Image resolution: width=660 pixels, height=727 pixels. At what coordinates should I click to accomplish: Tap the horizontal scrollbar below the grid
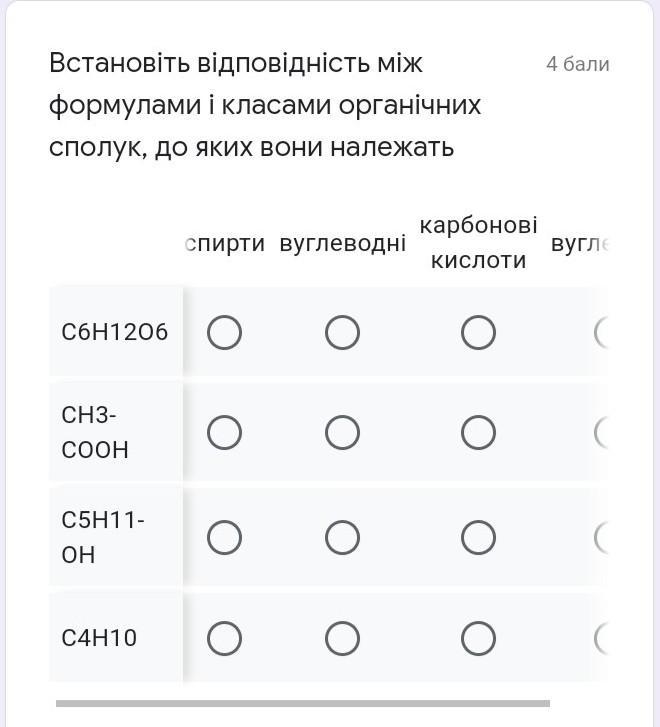[x=303, y=703]
